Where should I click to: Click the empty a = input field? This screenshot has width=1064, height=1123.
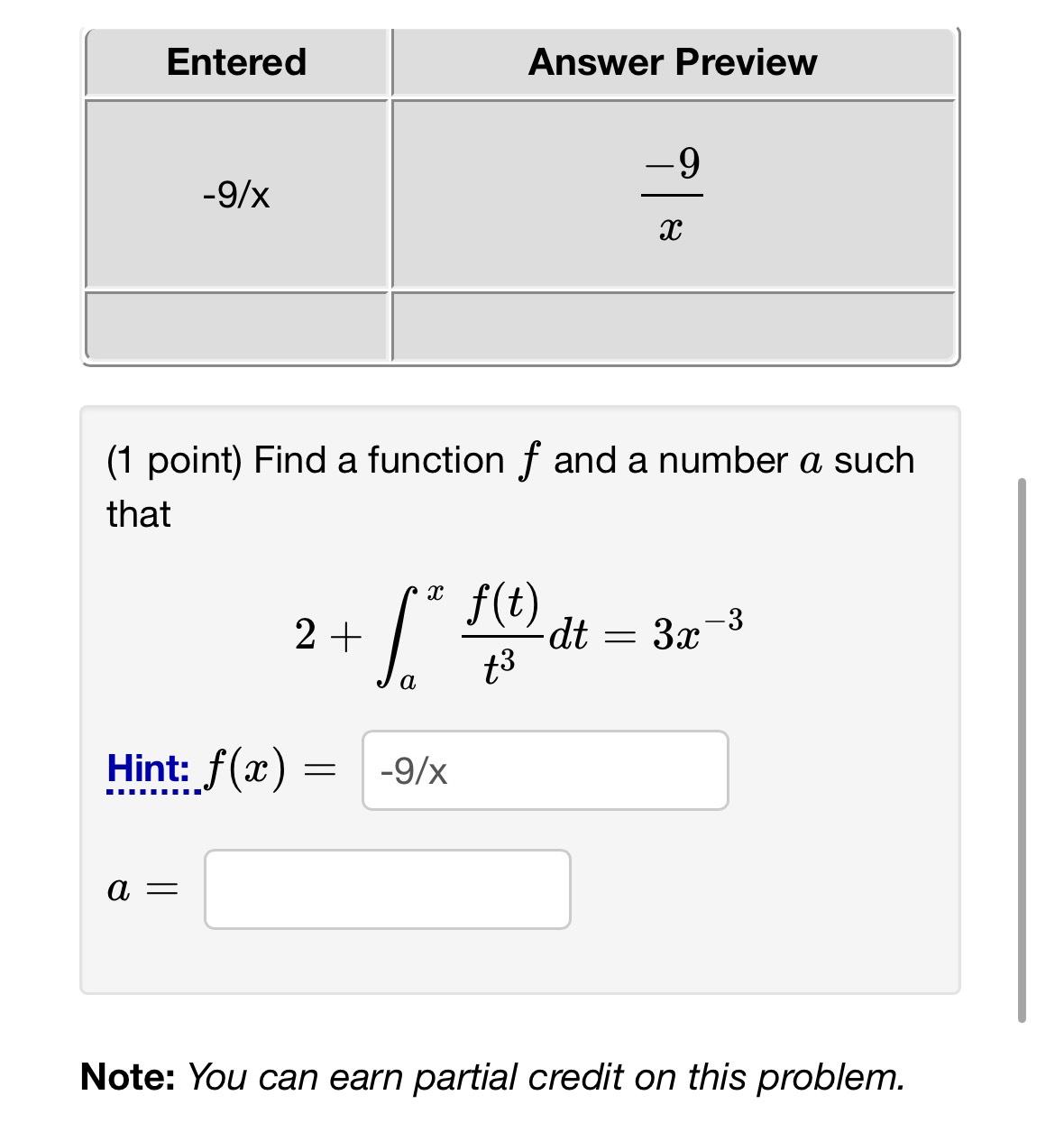coord(388,889)
